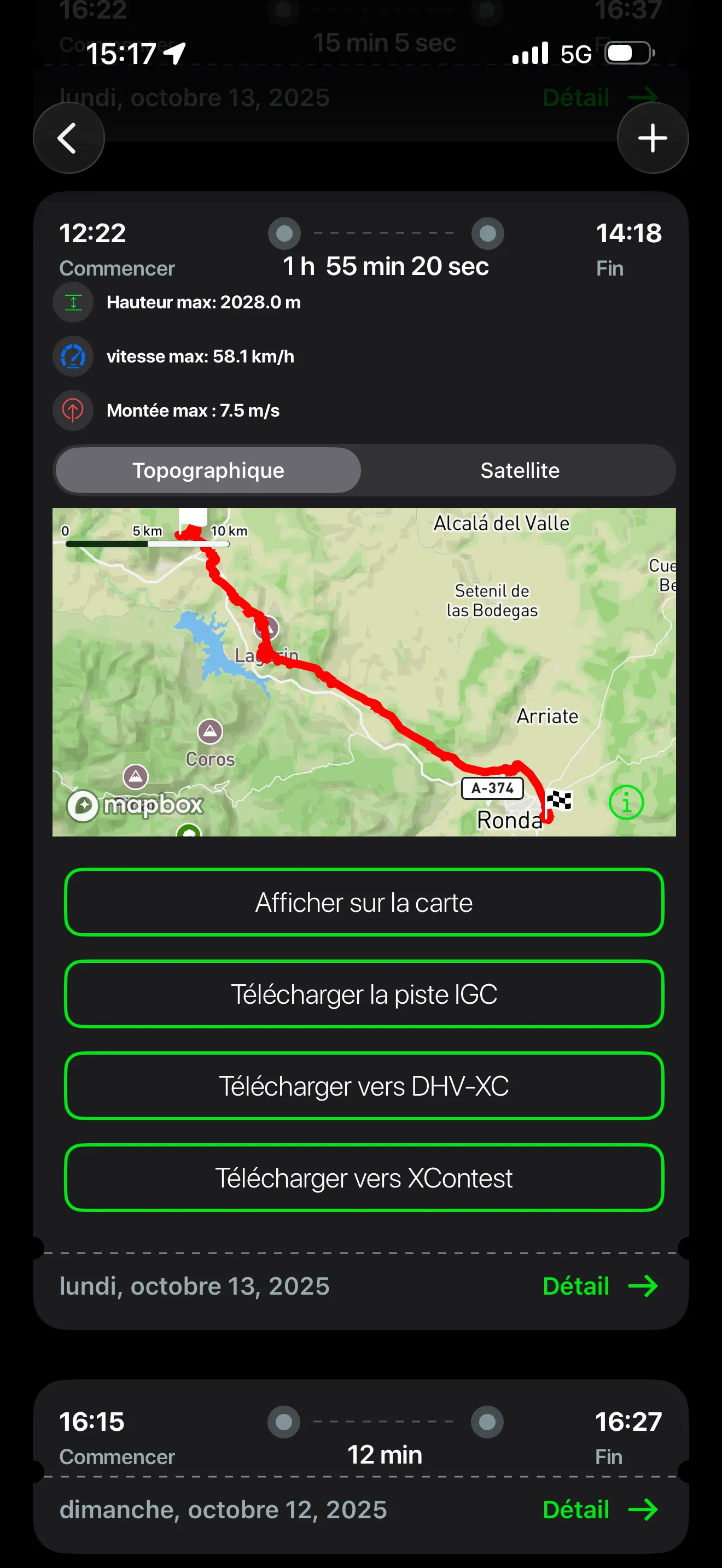Upload the flight to DHV-XC
Image resolution: width=722 pixels, height=1568 pixels.
[x=363, y=1086]
